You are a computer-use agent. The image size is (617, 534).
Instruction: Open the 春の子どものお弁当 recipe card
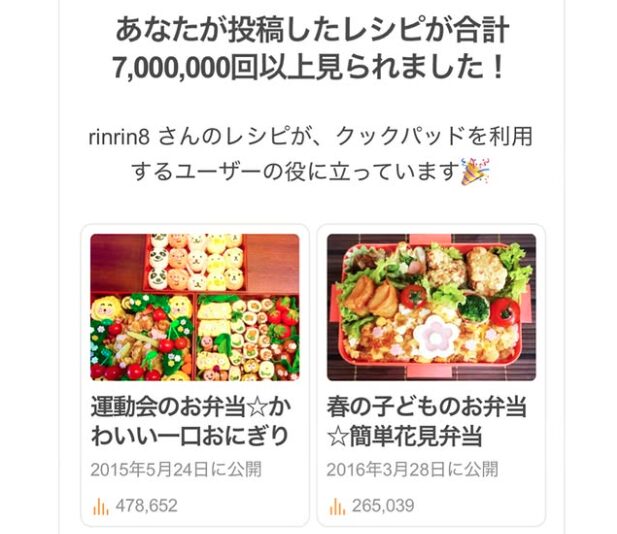point(431,374)
